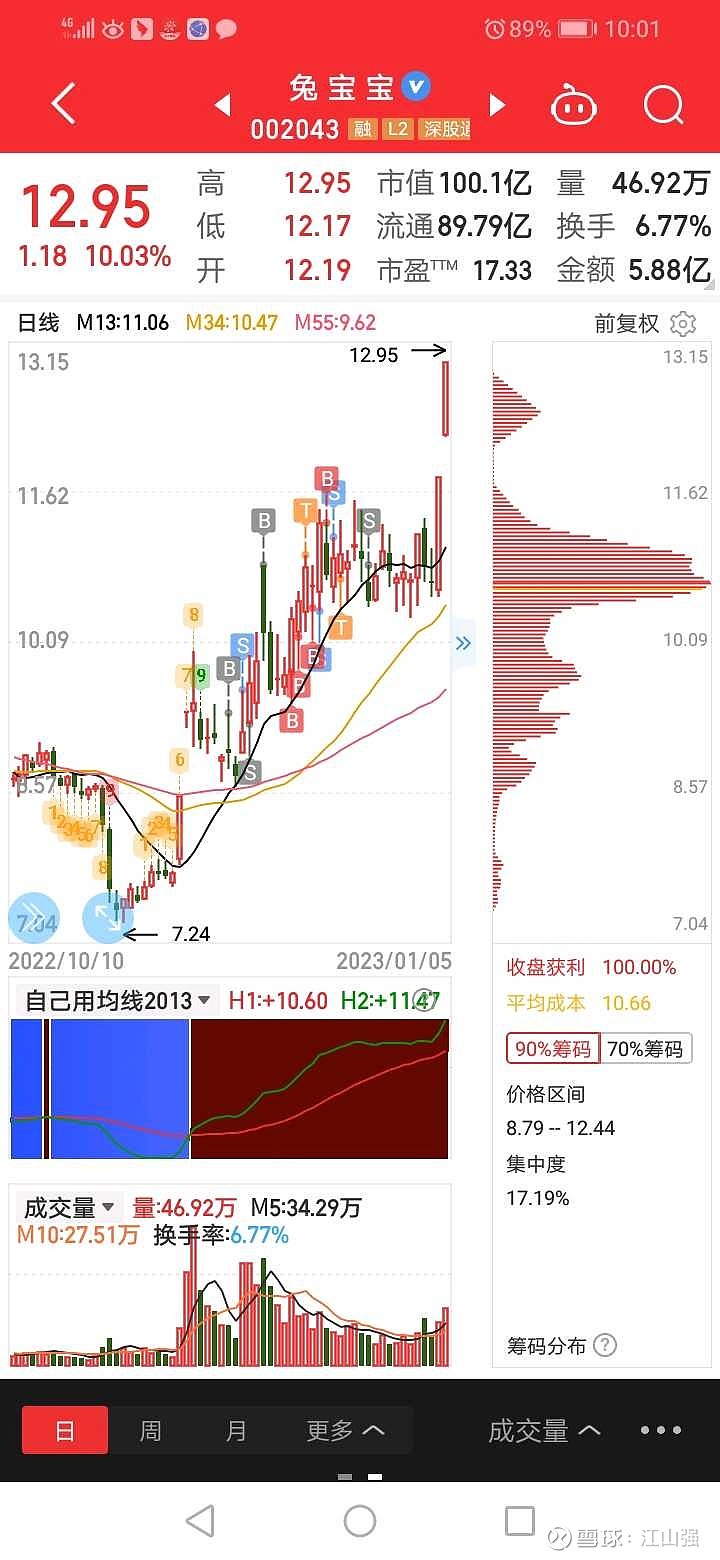Open stock search magnifier
Screen dimensions: 720x1560
[x=663, y=104]
